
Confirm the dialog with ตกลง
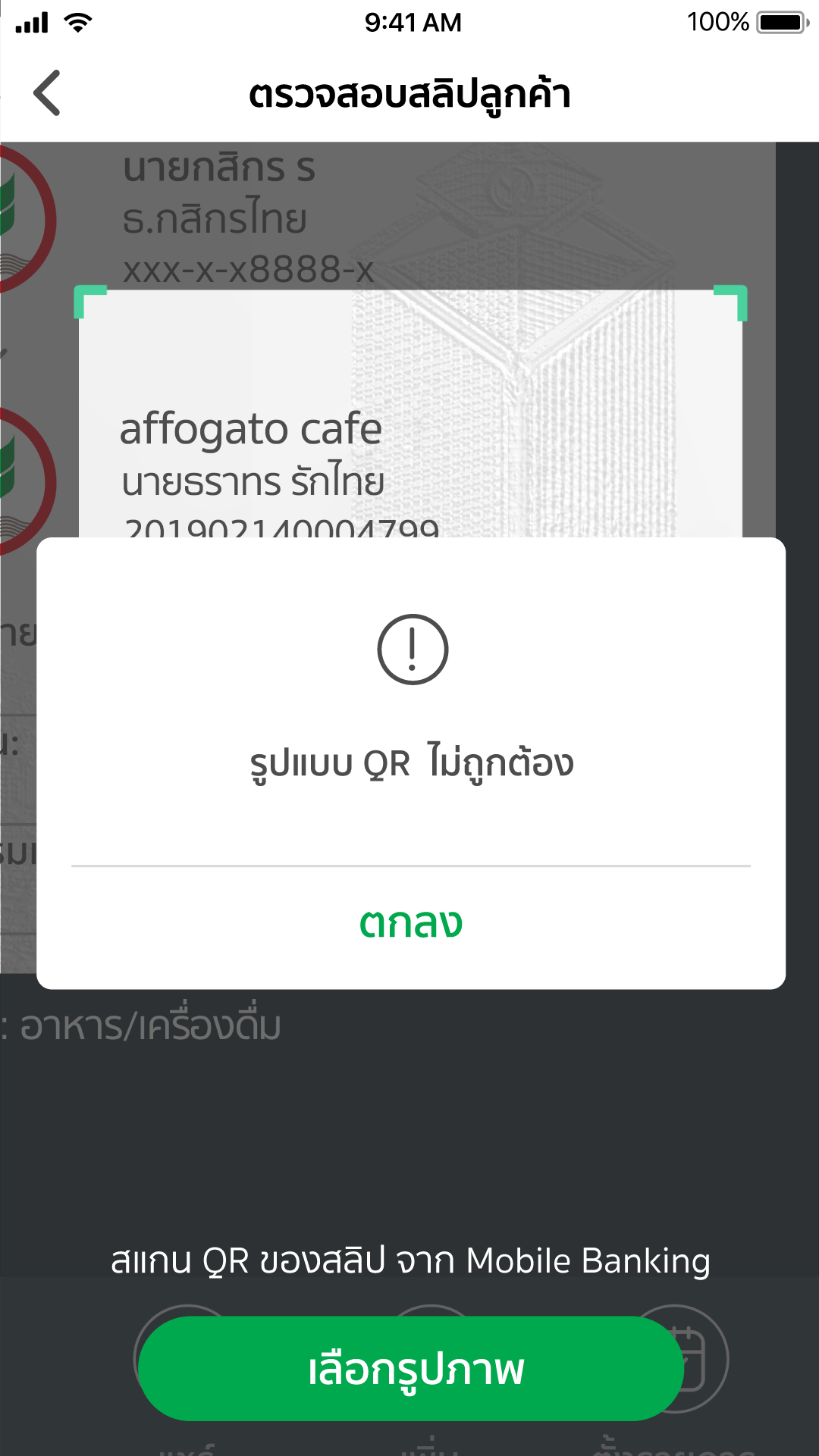(410, 923)
